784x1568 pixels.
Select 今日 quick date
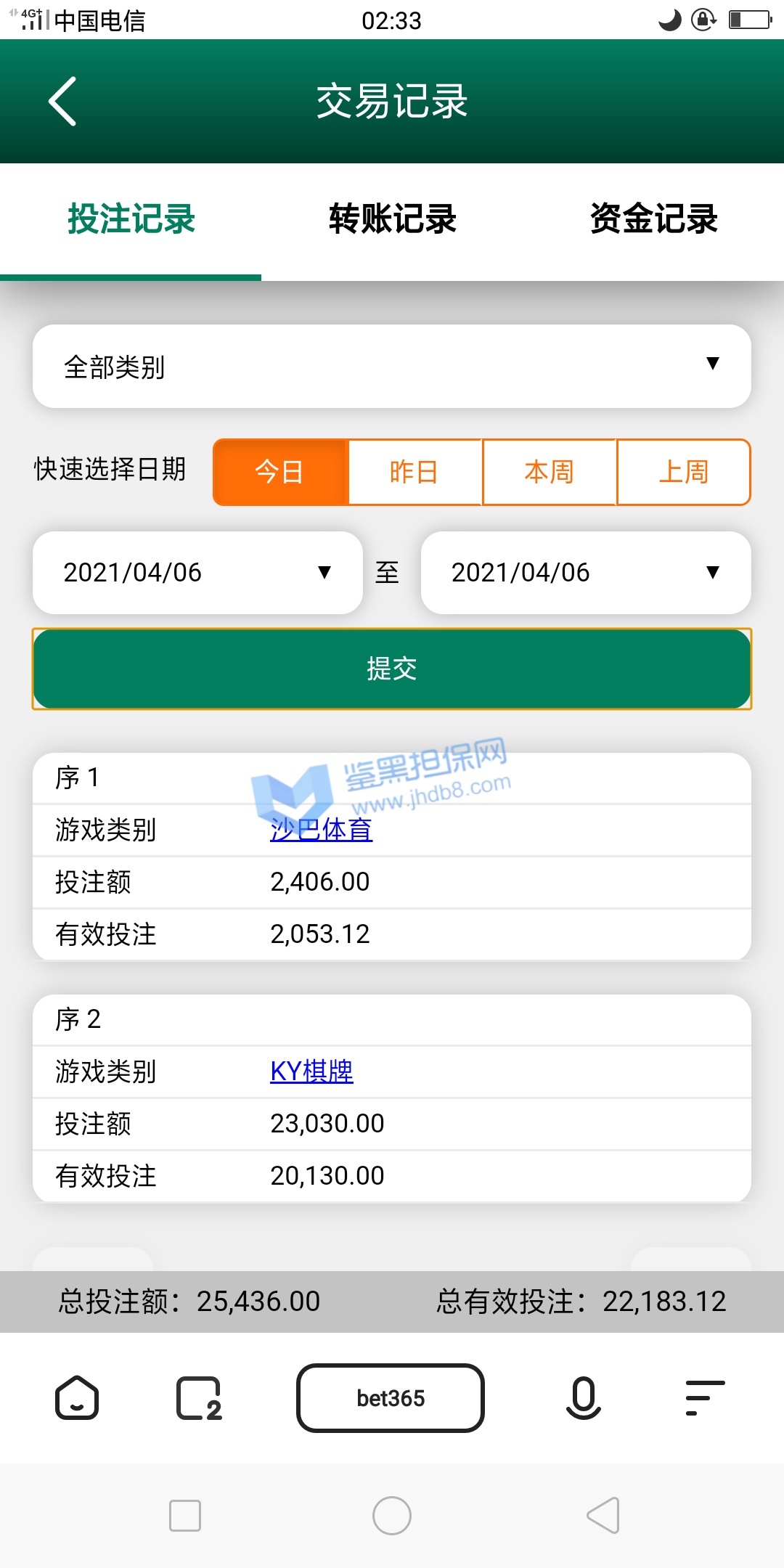pos(280,472)
